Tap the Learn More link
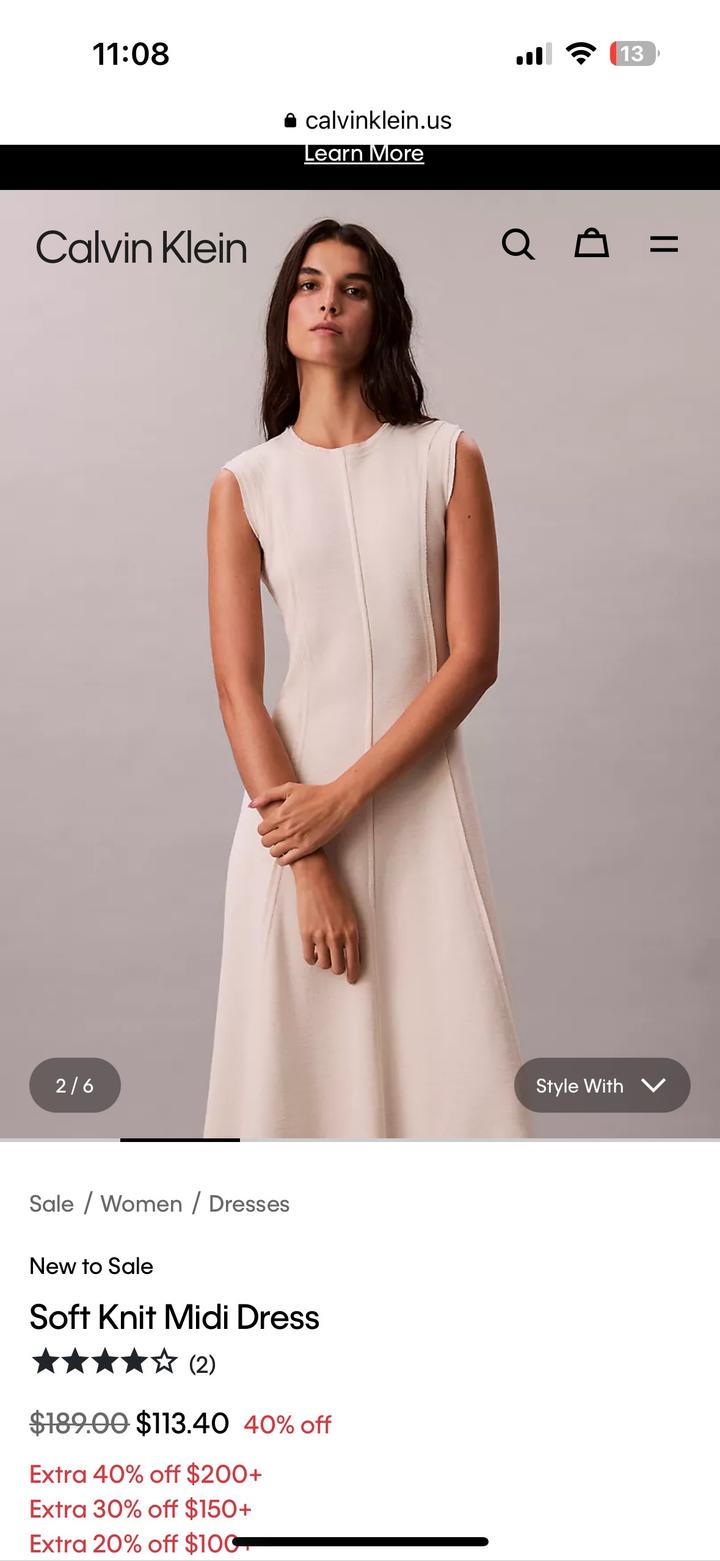This screenshot has height=1561, width=720. 364,154
